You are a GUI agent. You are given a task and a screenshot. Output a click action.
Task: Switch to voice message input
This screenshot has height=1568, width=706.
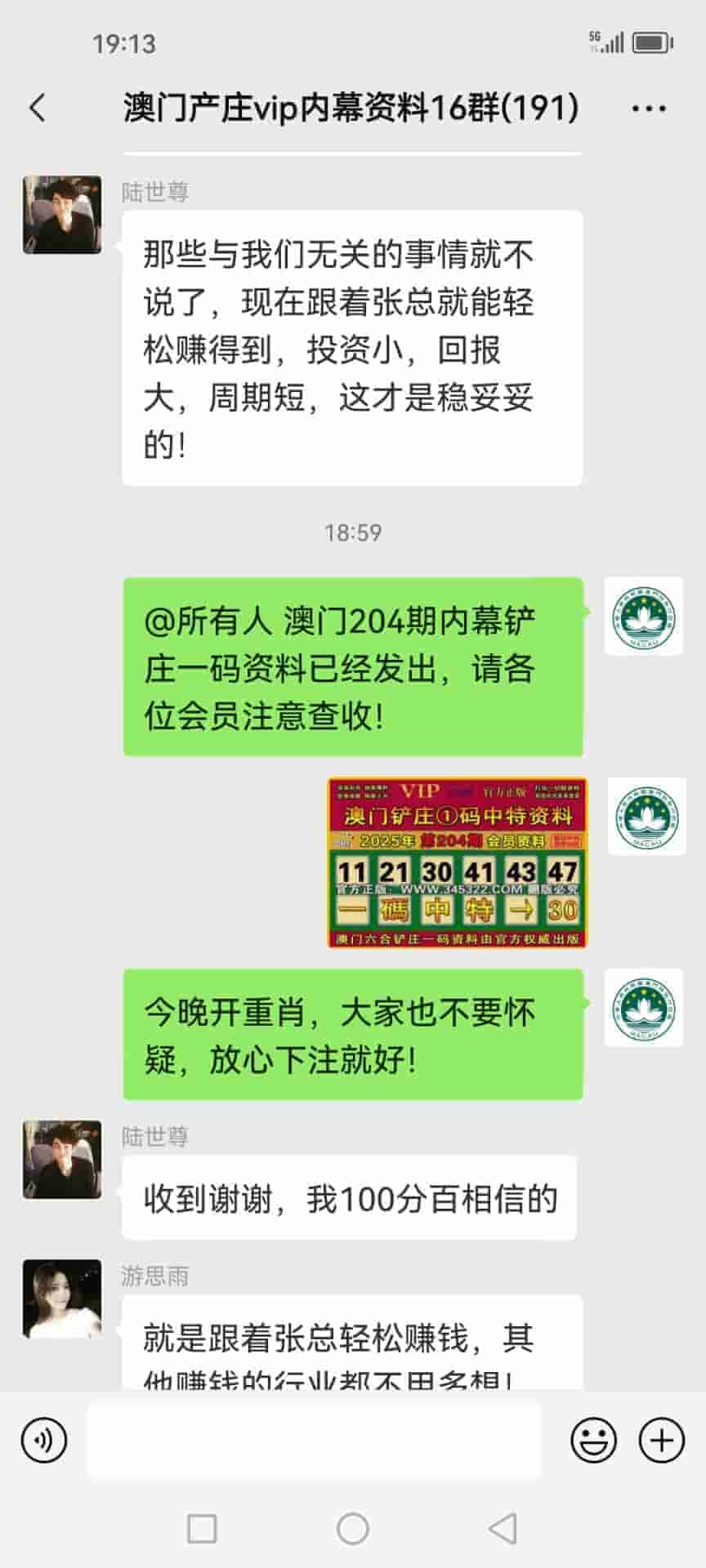(x=44, y=1440)
